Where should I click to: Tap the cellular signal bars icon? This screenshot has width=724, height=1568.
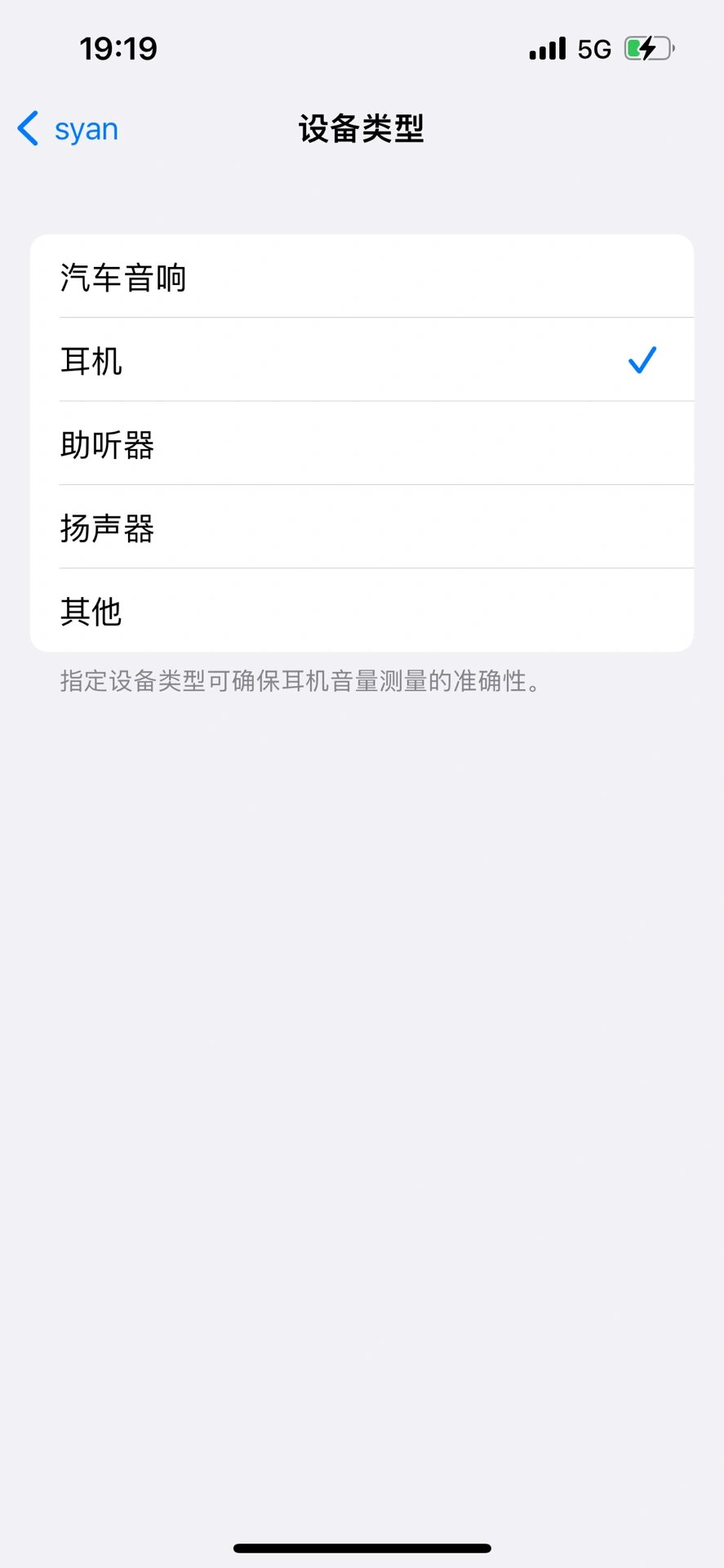coord(545,48)
